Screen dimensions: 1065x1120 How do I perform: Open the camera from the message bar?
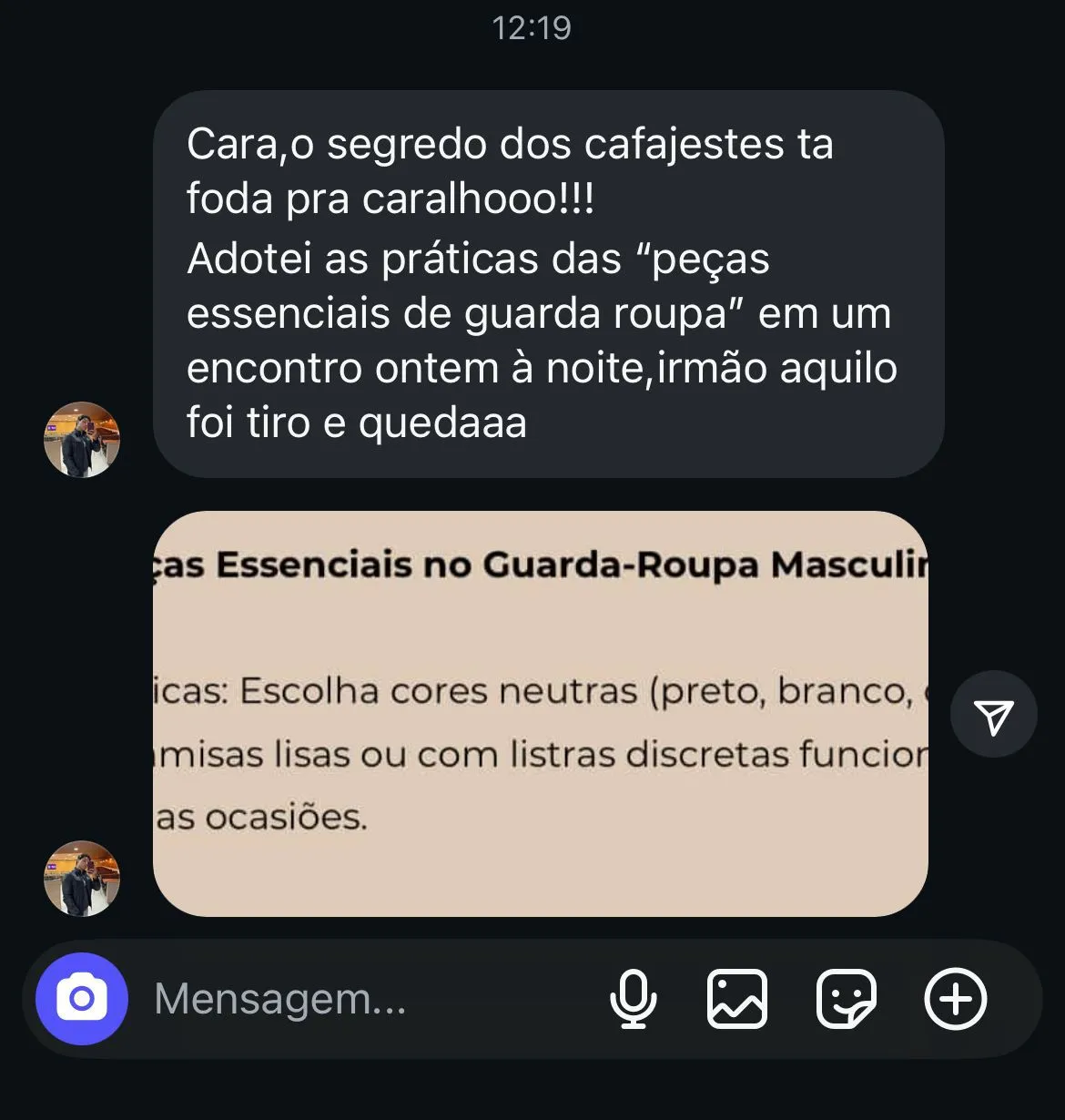81,999
